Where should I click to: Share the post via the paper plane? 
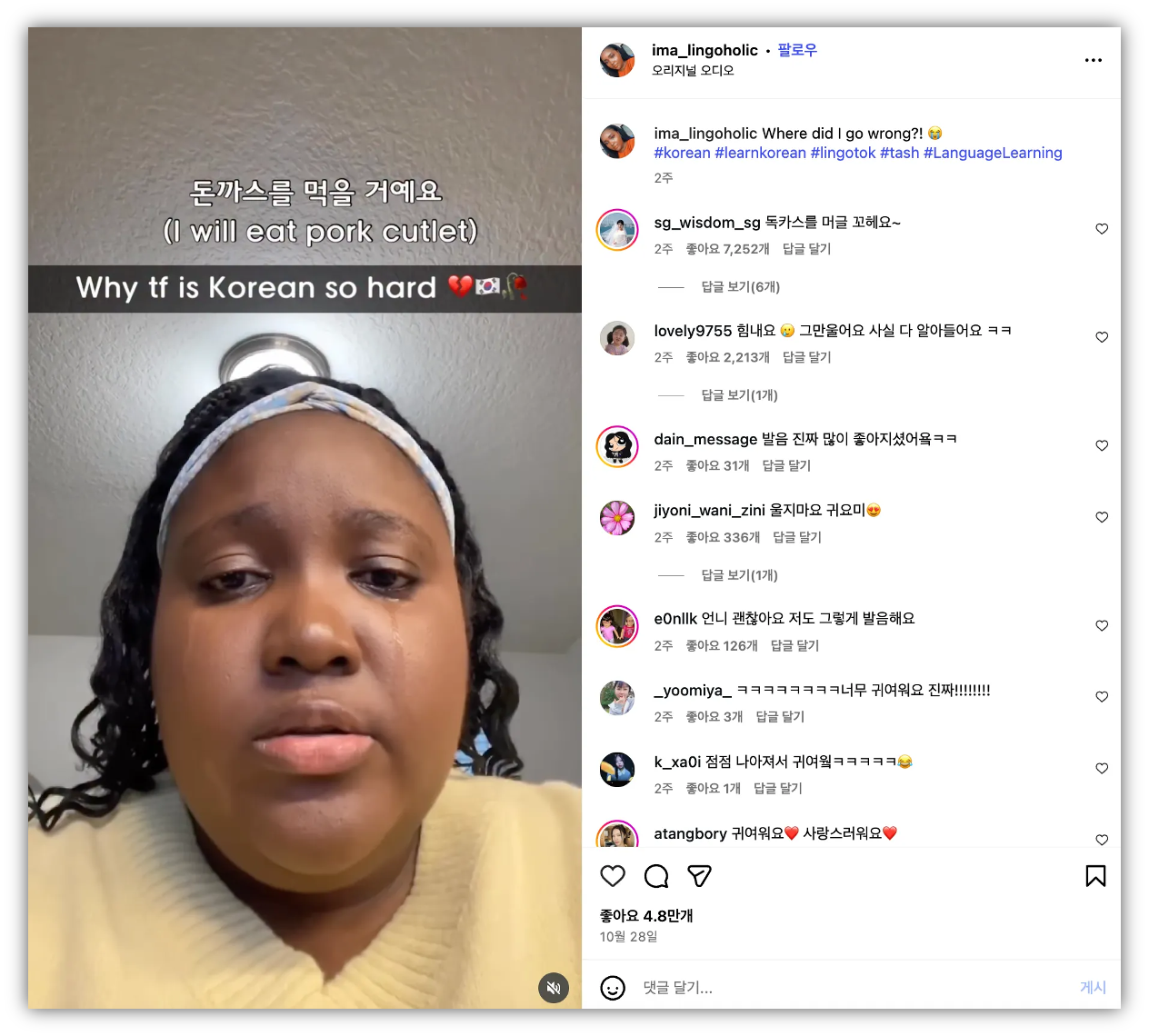[699, 876]
